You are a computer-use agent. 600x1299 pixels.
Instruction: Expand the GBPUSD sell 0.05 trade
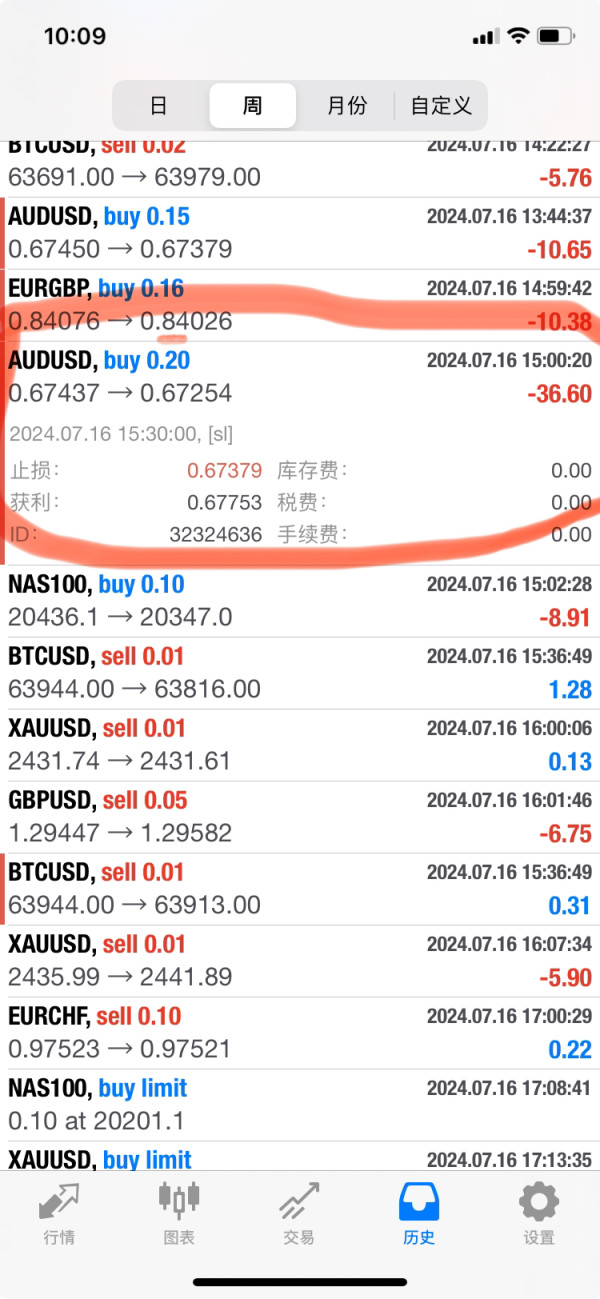300,817
